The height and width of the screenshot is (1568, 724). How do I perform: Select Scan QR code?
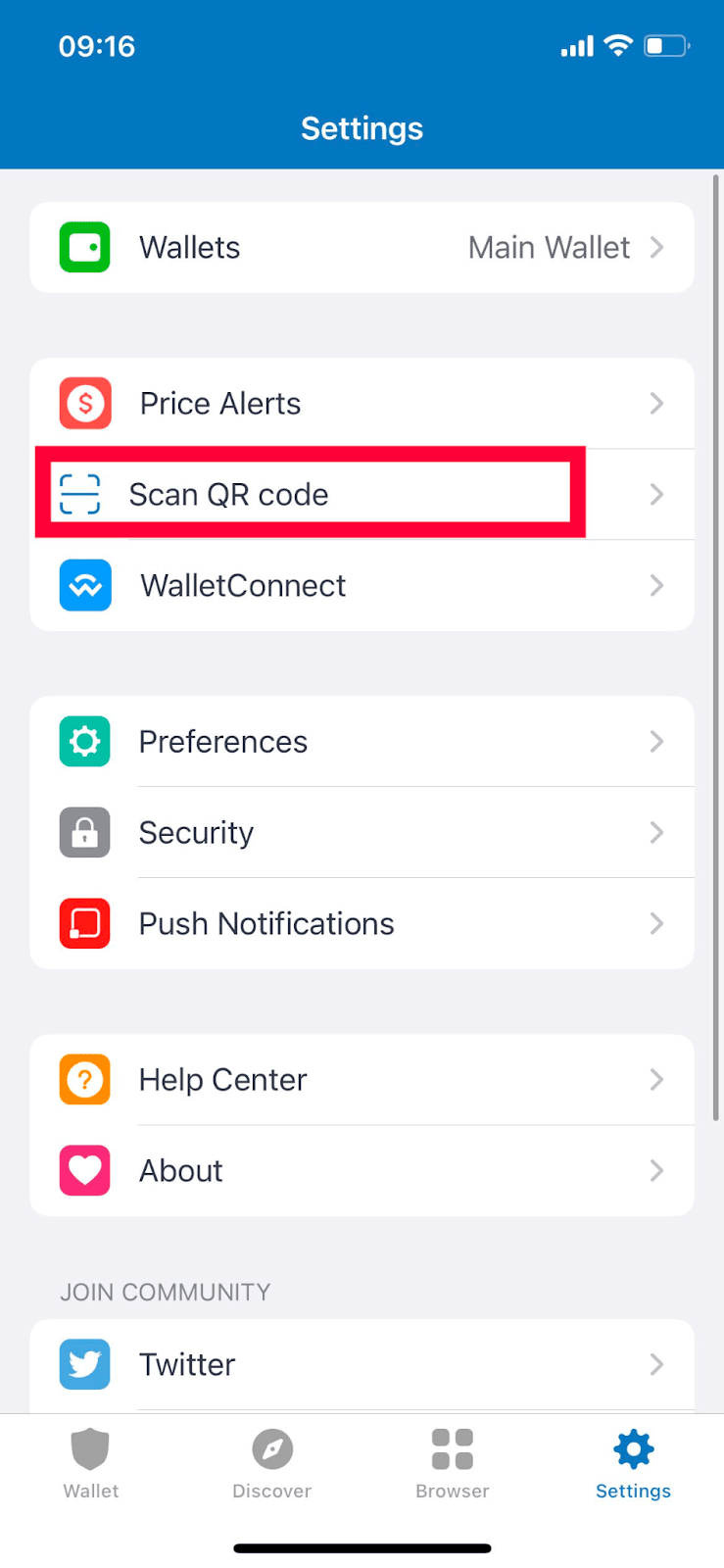(362, 494)
